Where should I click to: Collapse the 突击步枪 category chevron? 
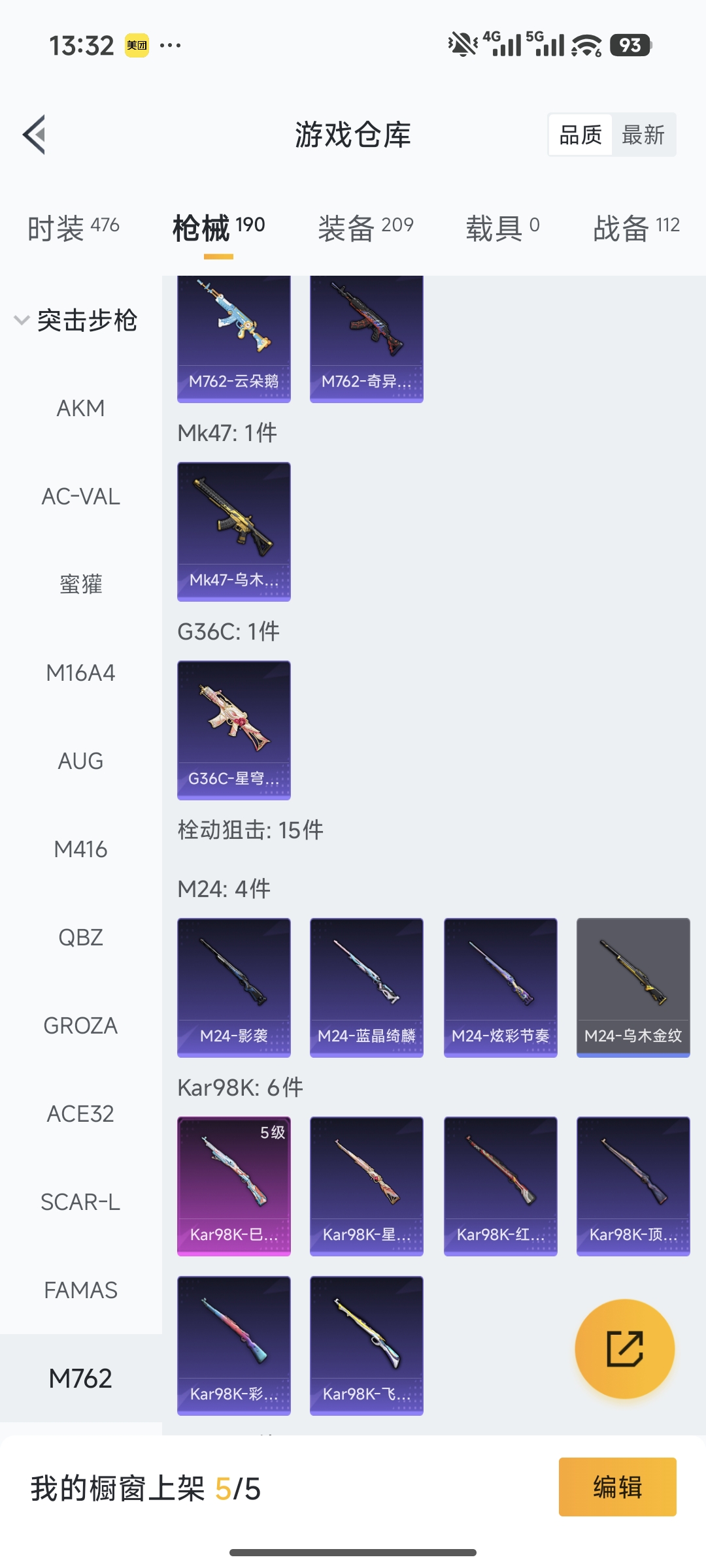22,320
